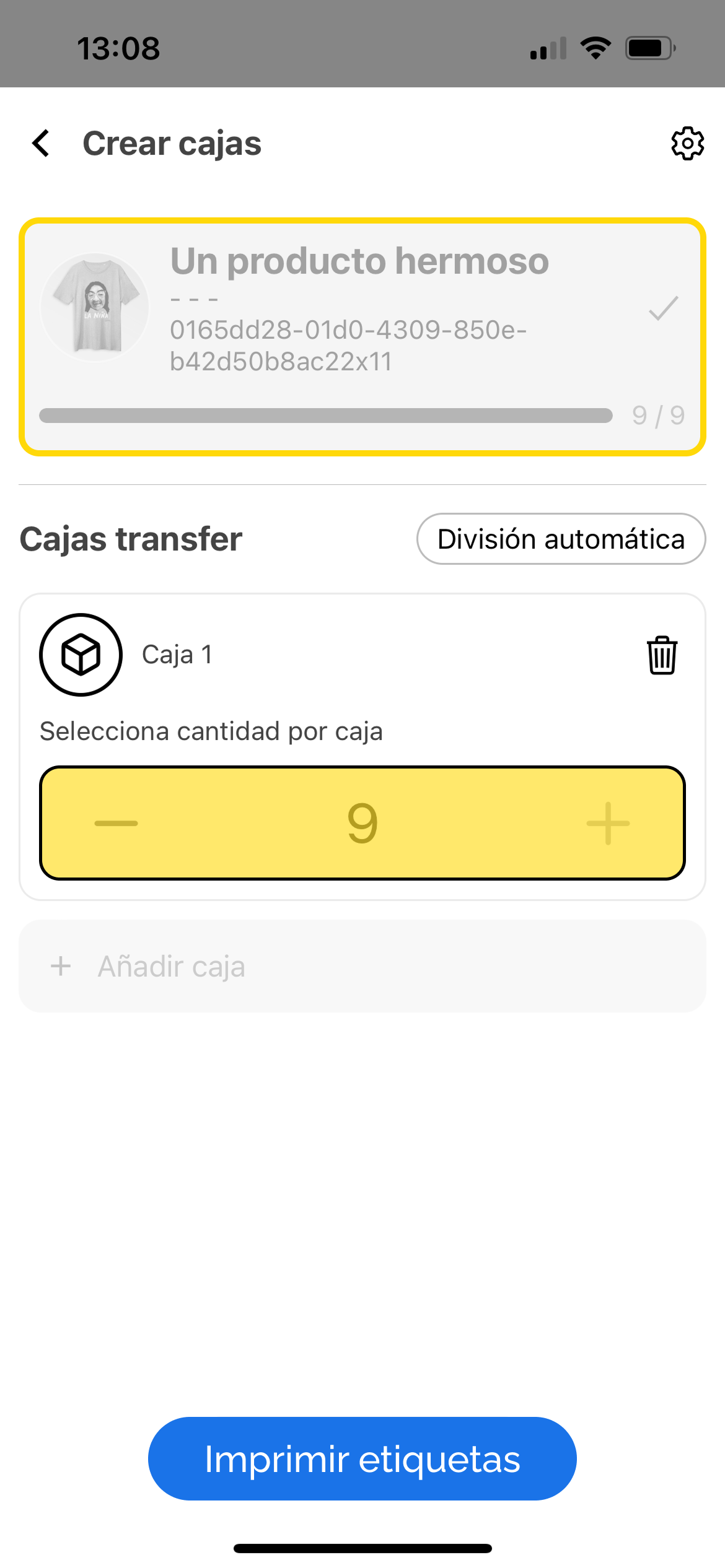
Task: Decrease quantity for Caja 1
Action: coord(116,823)
